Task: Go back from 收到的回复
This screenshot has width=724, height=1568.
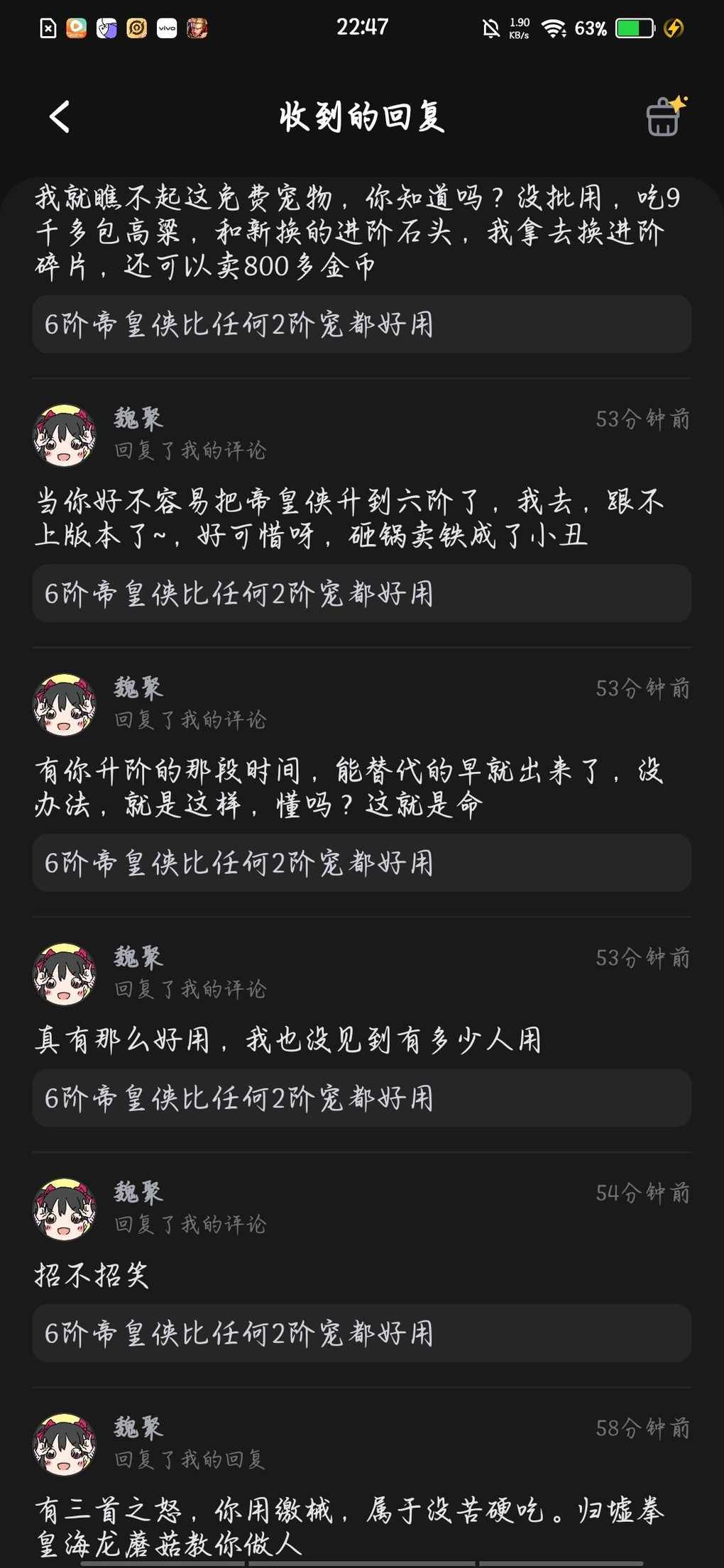Action: coord(60,117)
